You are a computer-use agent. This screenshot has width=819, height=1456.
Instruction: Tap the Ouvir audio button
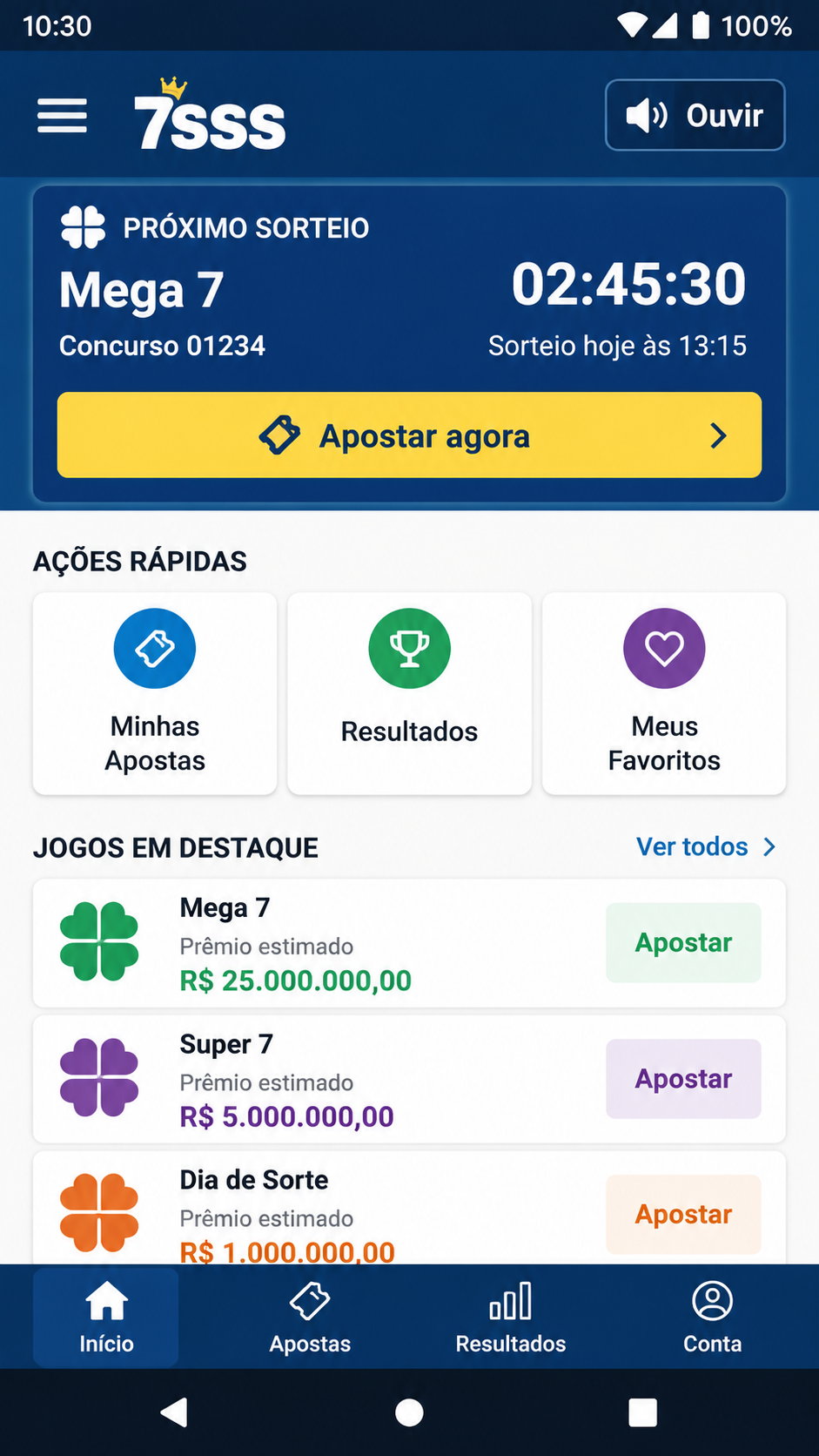[x=695, y=115]
